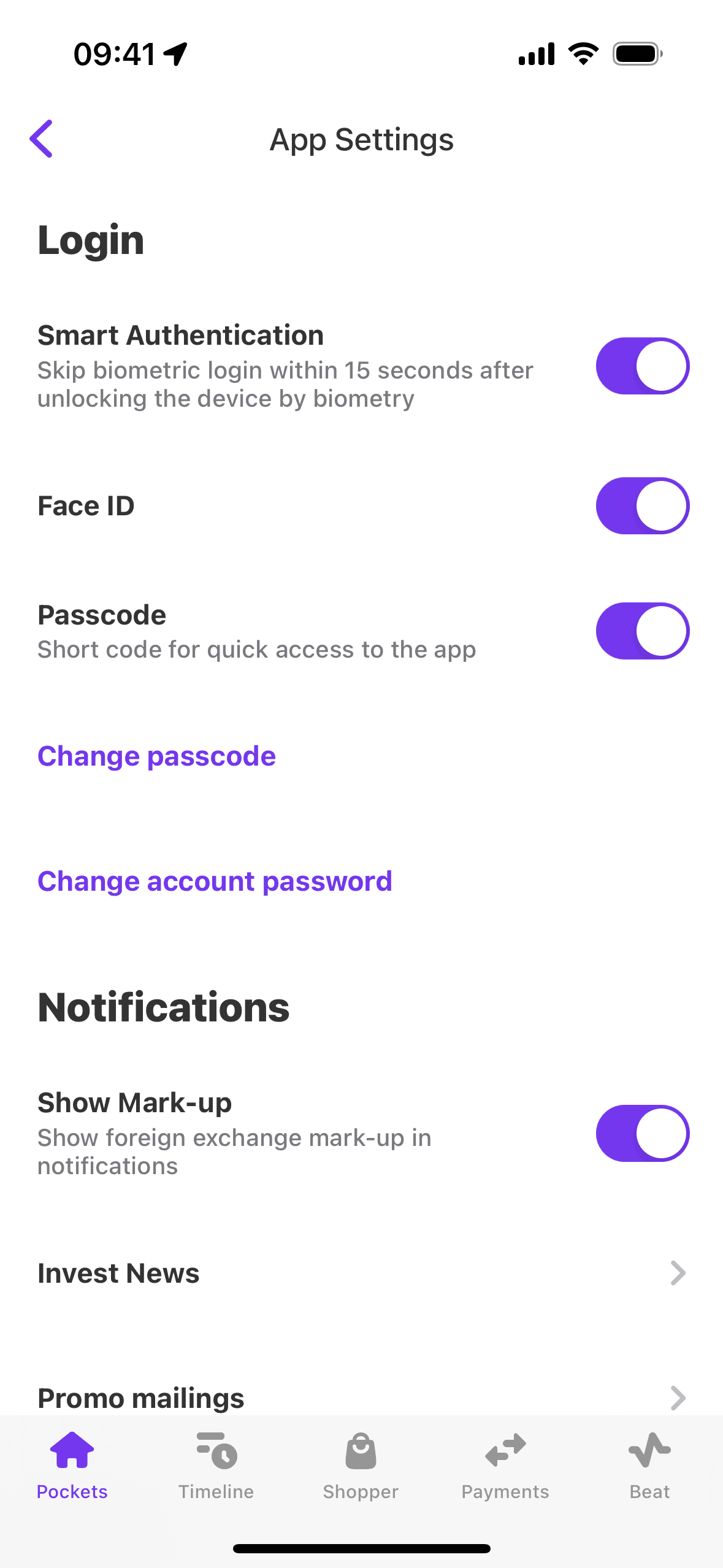
Task: Switch to the Timeline tab
Action: click(216, 1466)
